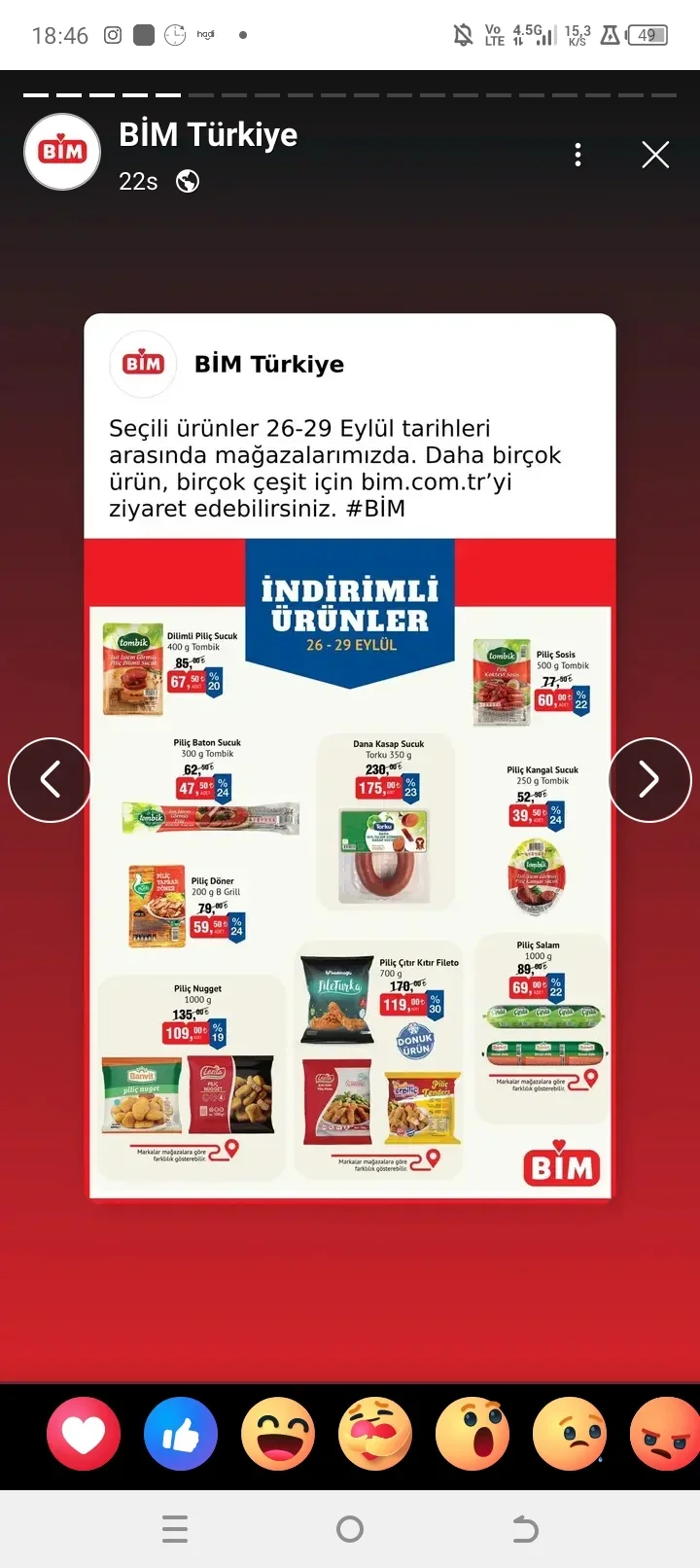Close the story view
700x1568 pixels.
pos(654,154)
